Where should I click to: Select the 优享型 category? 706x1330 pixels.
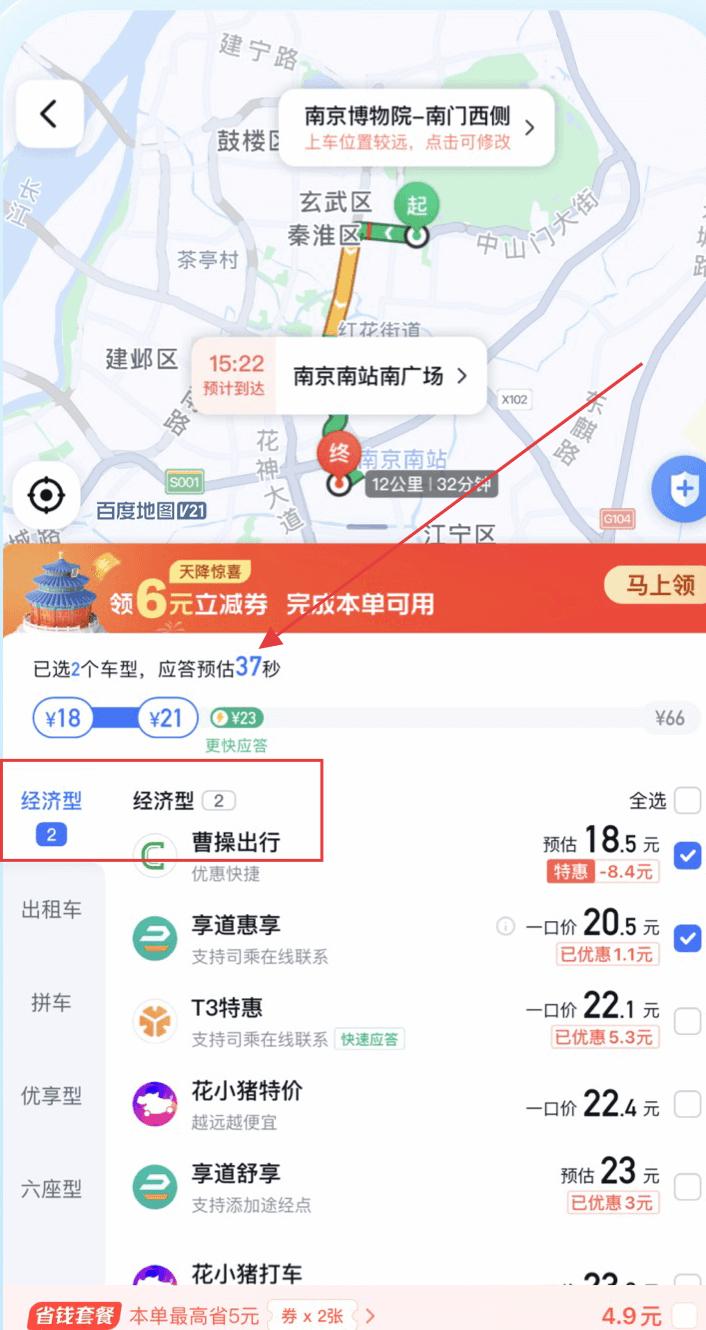click(x=52, y=1096)
